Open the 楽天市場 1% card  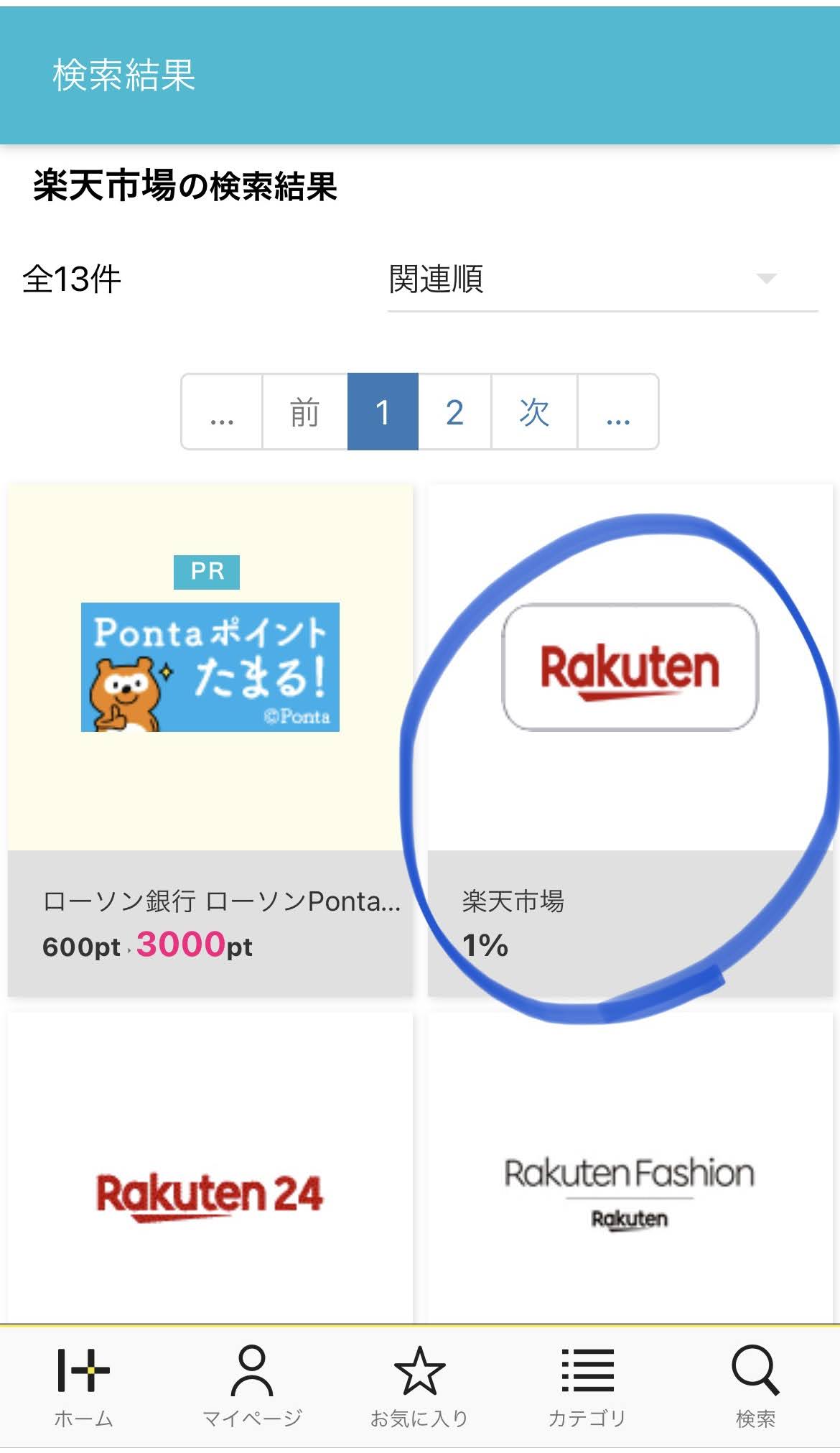tap(630, 740)
